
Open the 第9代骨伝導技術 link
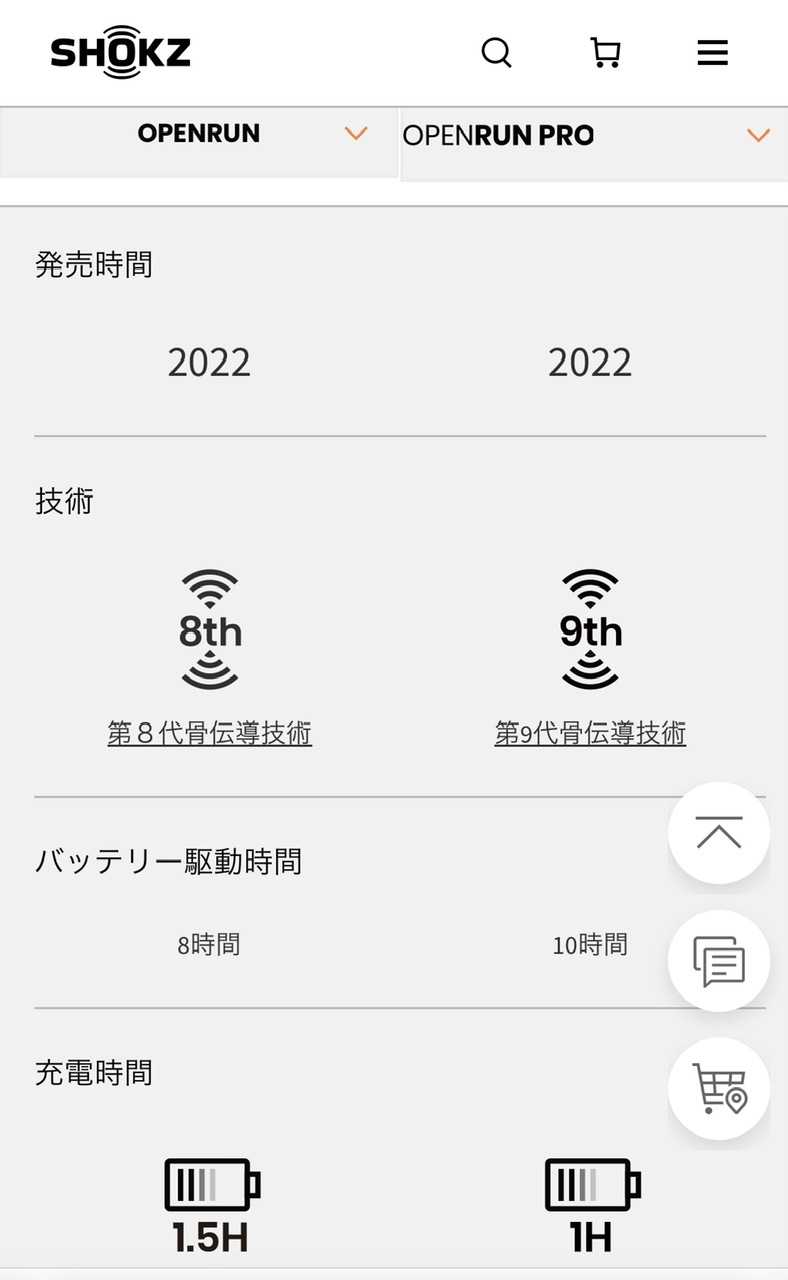click(590, 734)
